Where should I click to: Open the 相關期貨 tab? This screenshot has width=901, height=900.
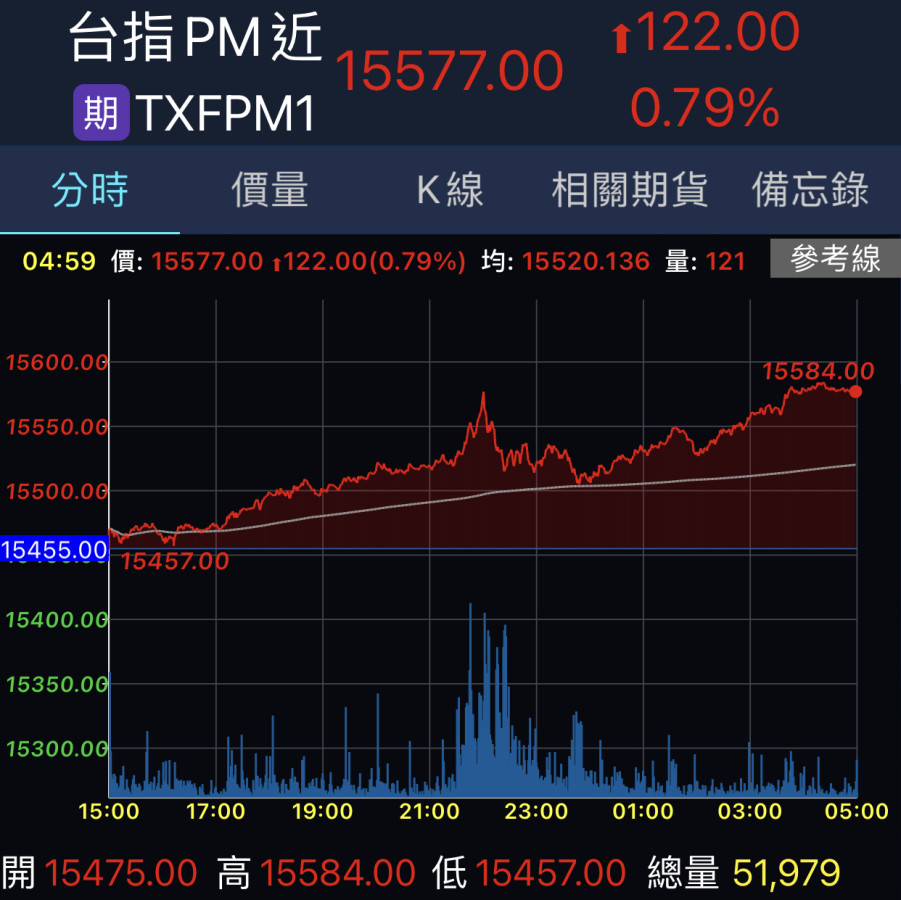click(630, 190)
